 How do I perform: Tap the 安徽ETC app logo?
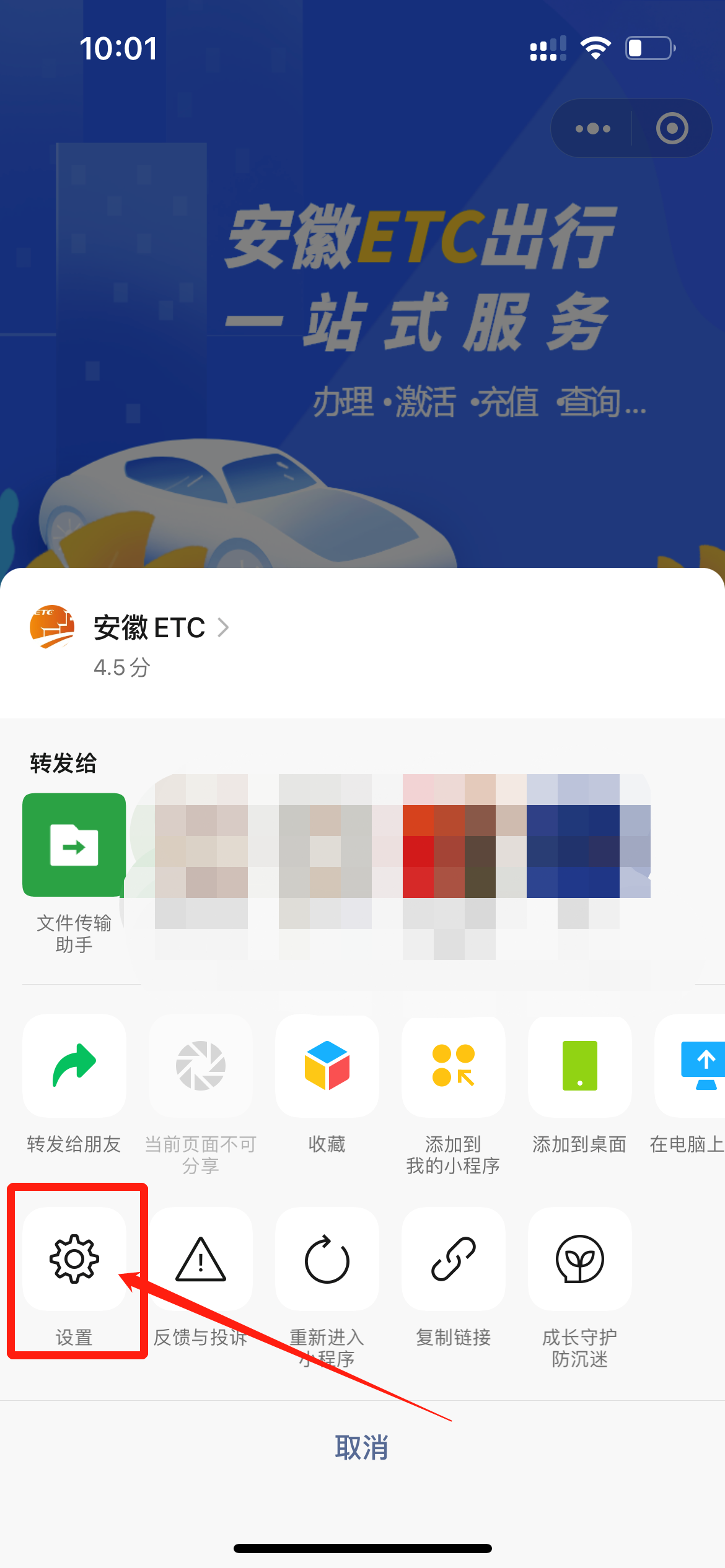click(53, 627)
